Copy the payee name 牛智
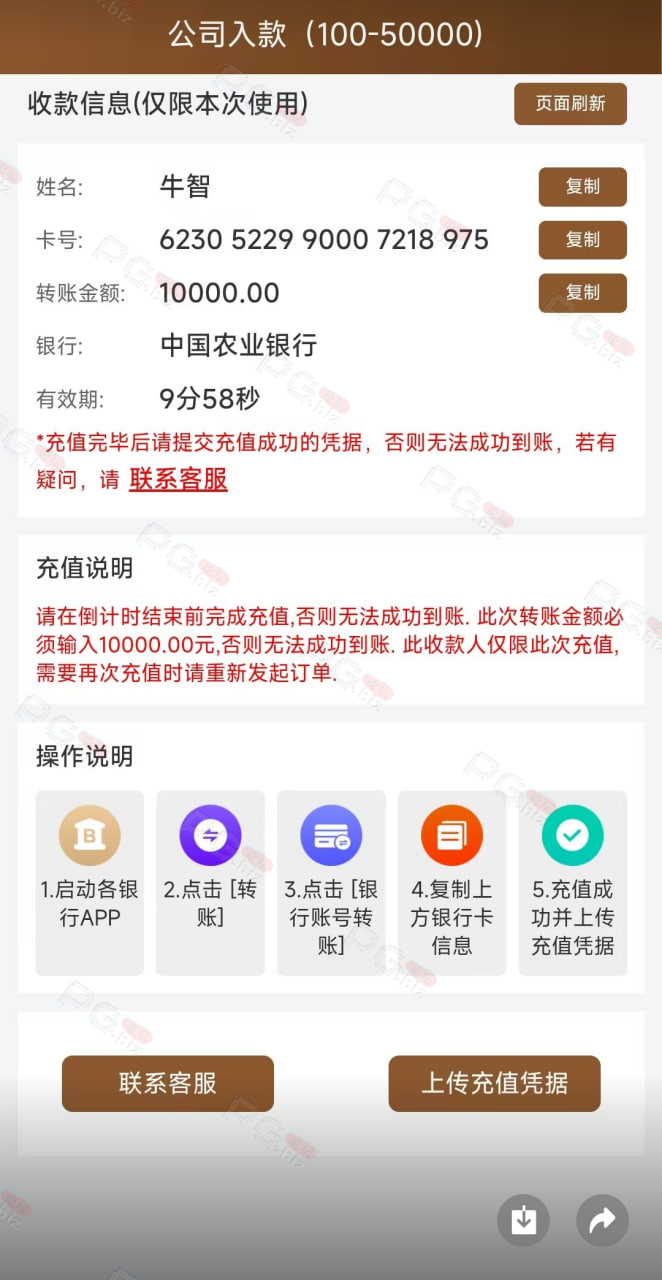Viewport: 662px width, 1280px height. [x=583, y=187]
